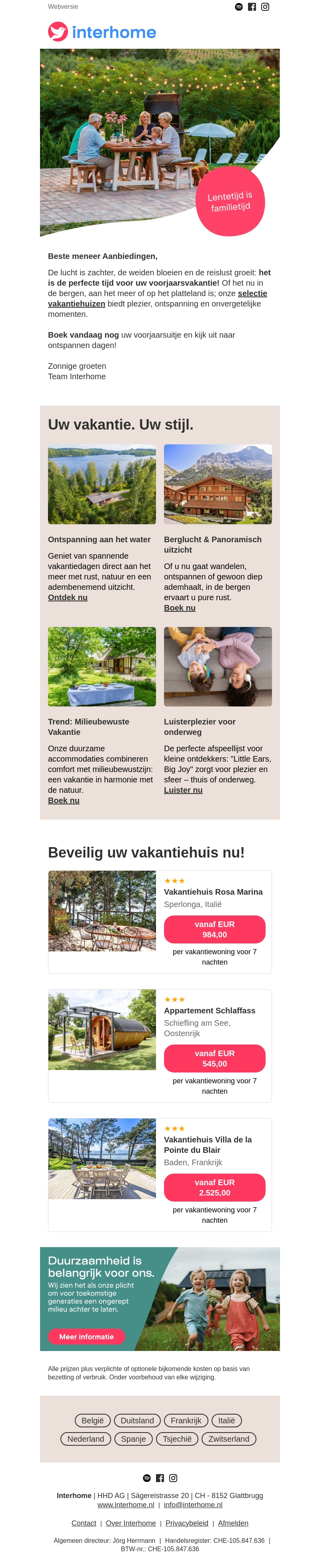Image resolution: width=320 pixels, height=1568 pixels.
Task: Tap 'Boek nu' under Berglucht & Panoramisch uitzicht
Action: [179, 607]
